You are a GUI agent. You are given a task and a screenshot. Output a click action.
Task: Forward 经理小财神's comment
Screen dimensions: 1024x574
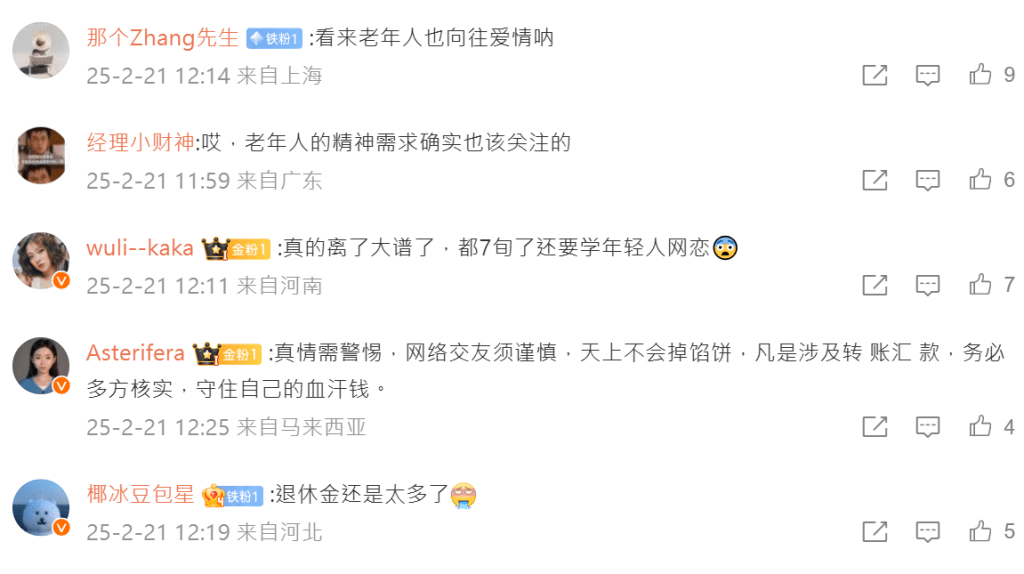(x=875, y=180)
